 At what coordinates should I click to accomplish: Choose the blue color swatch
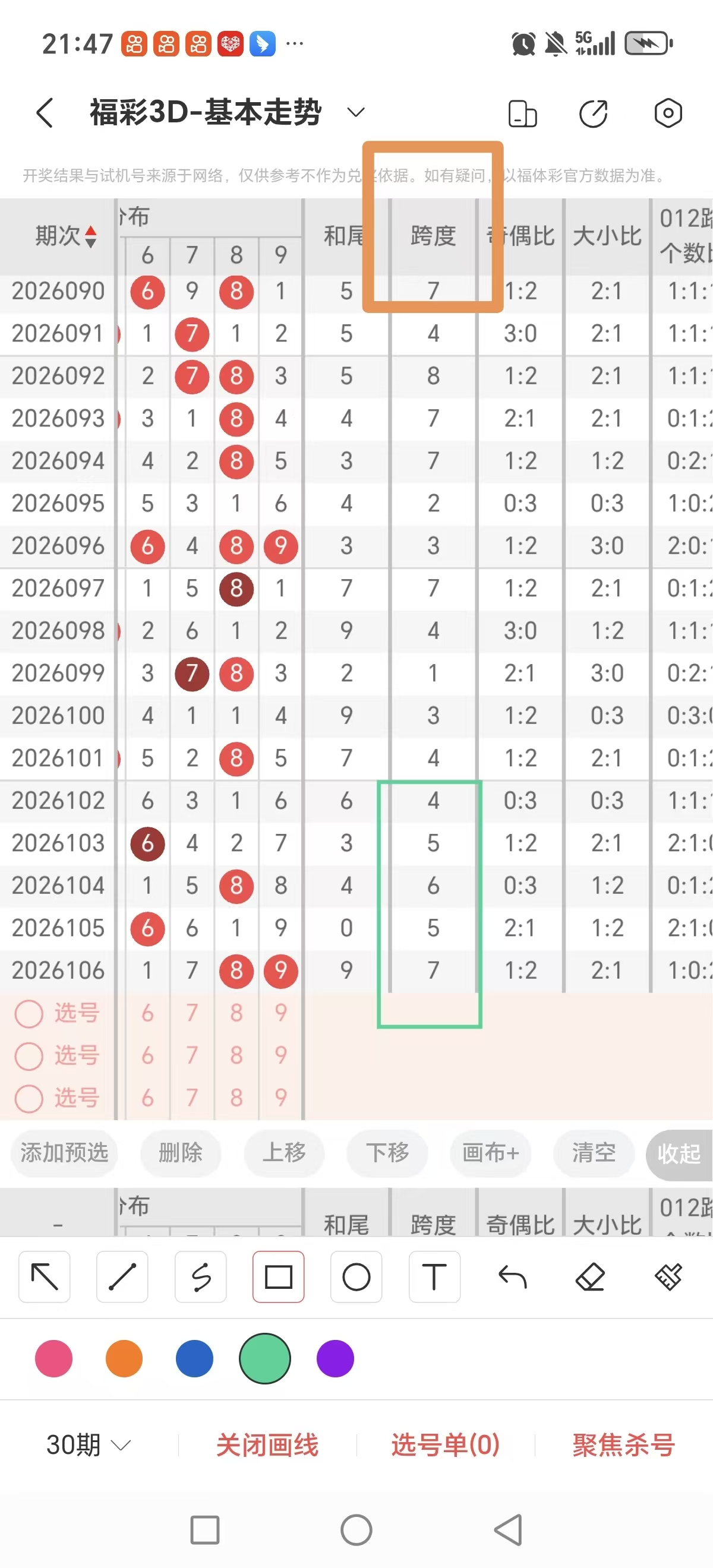point(194,1358)
